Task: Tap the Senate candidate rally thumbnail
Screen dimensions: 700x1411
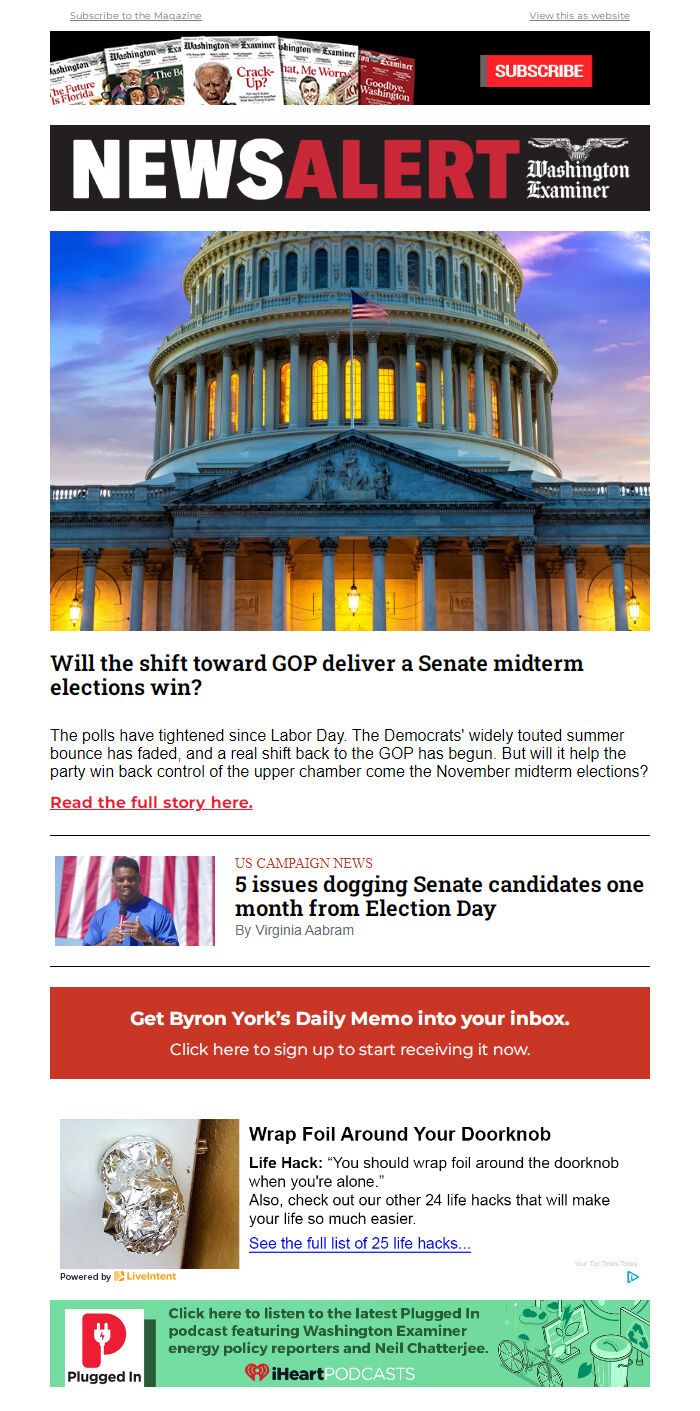Action: pyautogui.click(x=135, y=900)
